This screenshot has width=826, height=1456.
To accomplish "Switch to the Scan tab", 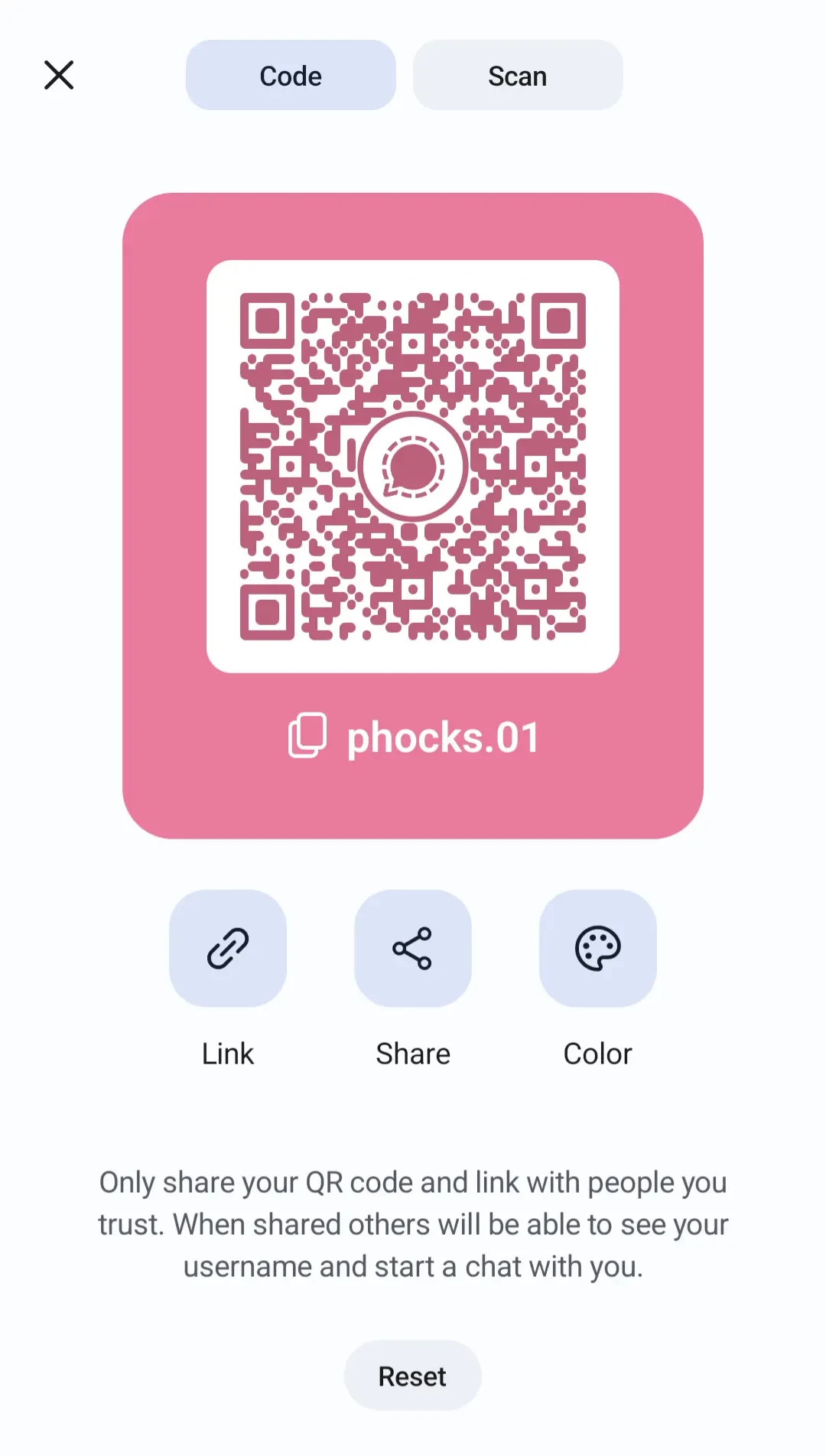I will (517, 75).
